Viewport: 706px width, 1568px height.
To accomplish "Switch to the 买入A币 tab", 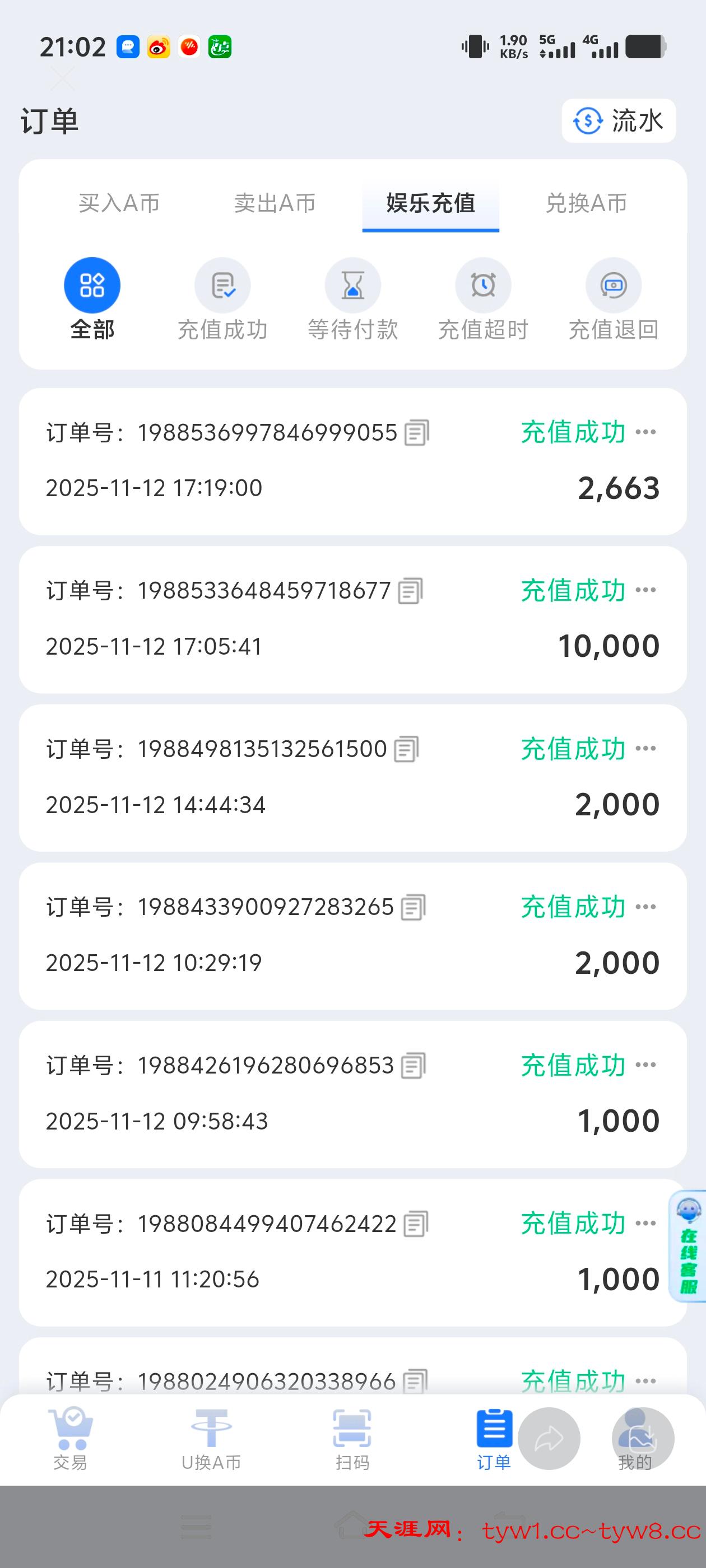I will click(119, 203).
